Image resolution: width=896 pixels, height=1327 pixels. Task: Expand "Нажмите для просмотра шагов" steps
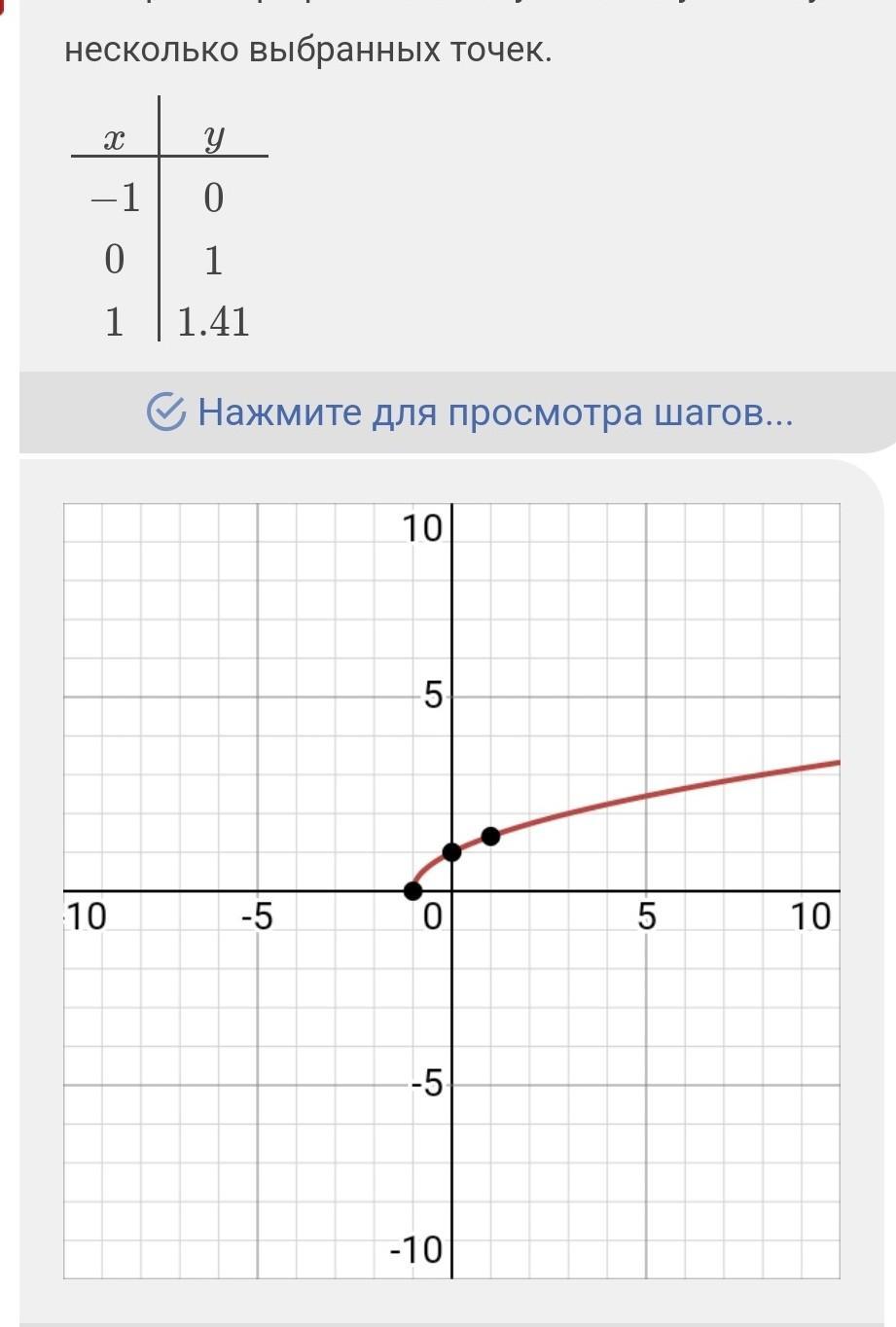point(470,412)
